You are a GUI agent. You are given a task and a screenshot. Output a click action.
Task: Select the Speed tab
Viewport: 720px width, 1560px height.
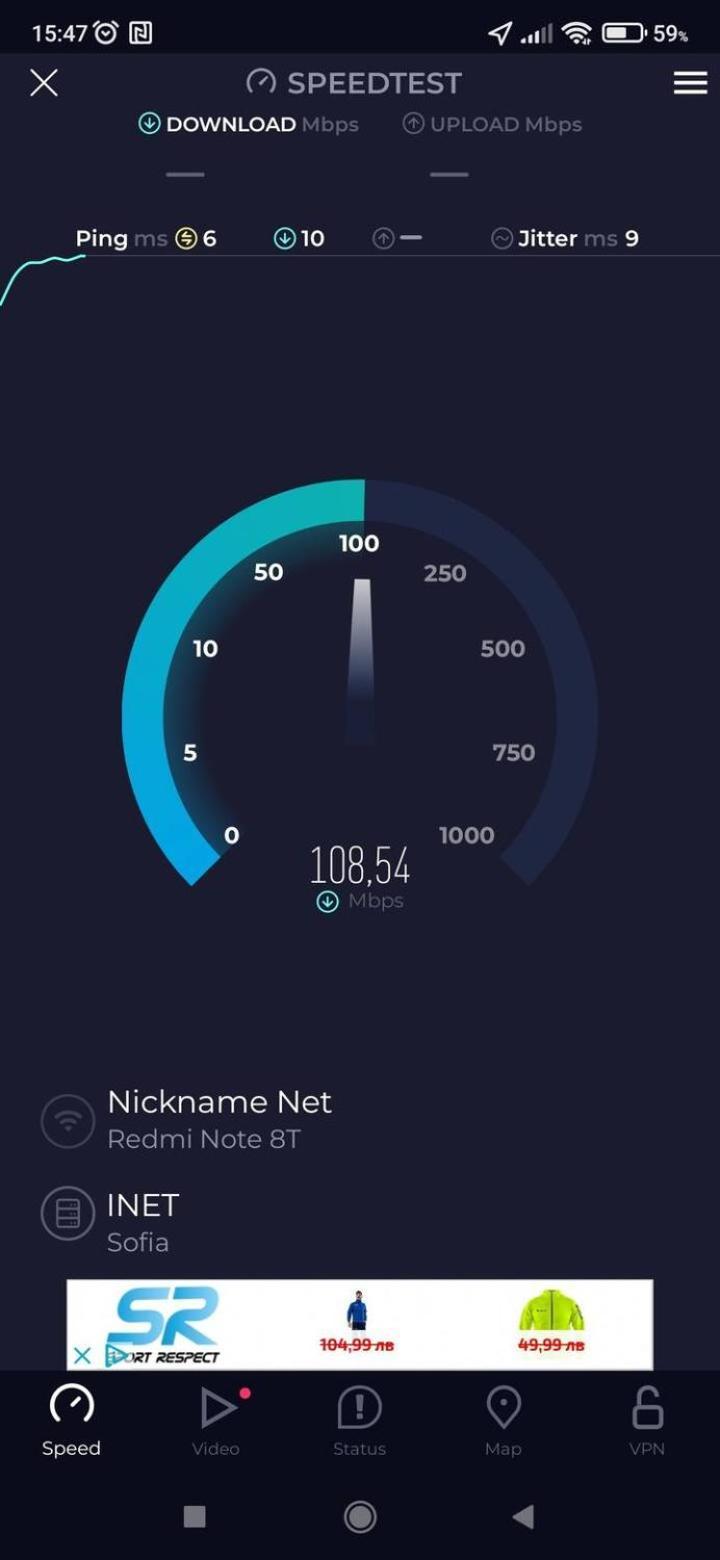pyautogui.click(x=72, y=1421)
